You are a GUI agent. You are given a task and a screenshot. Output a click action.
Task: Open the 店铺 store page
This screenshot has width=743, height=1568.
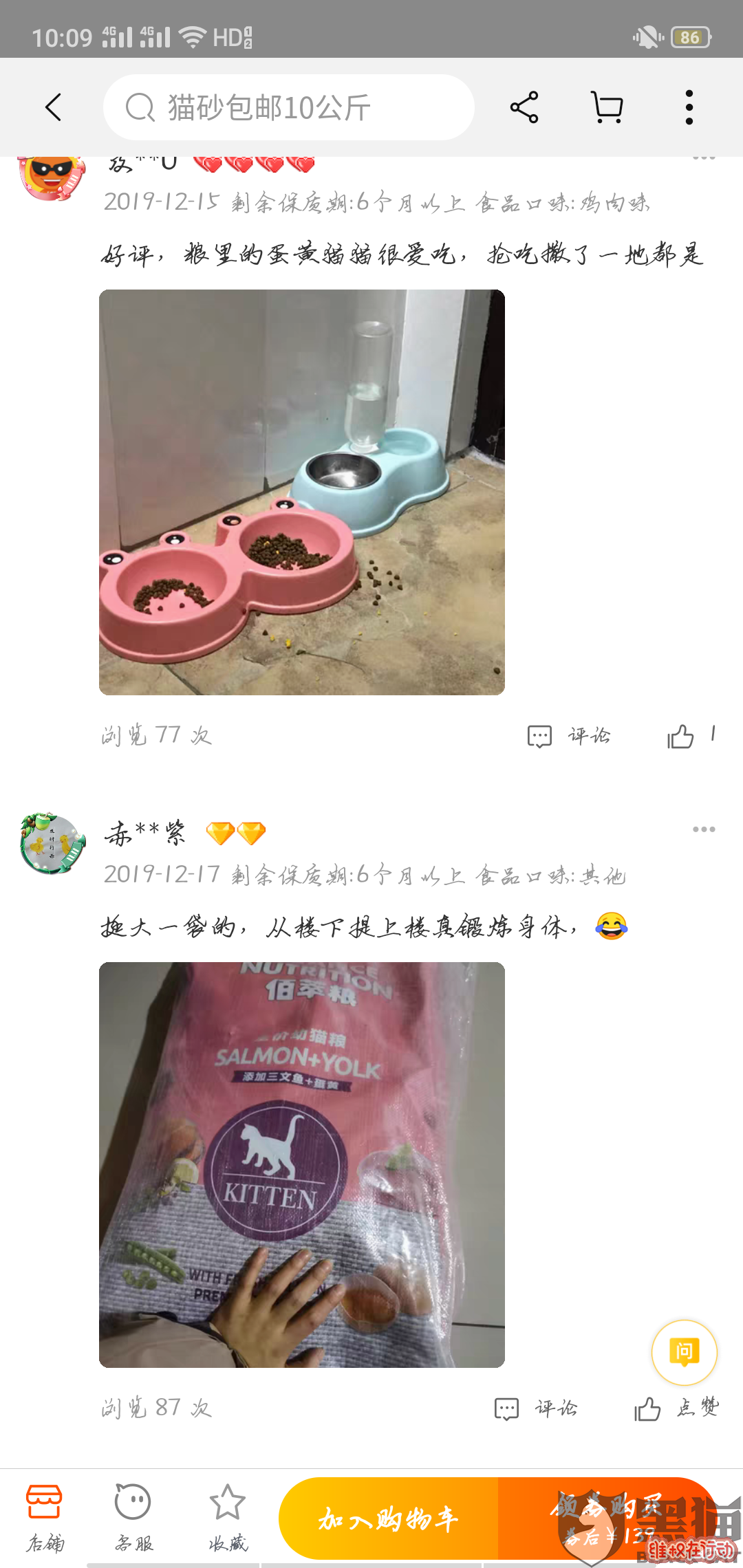point(45,1518)
